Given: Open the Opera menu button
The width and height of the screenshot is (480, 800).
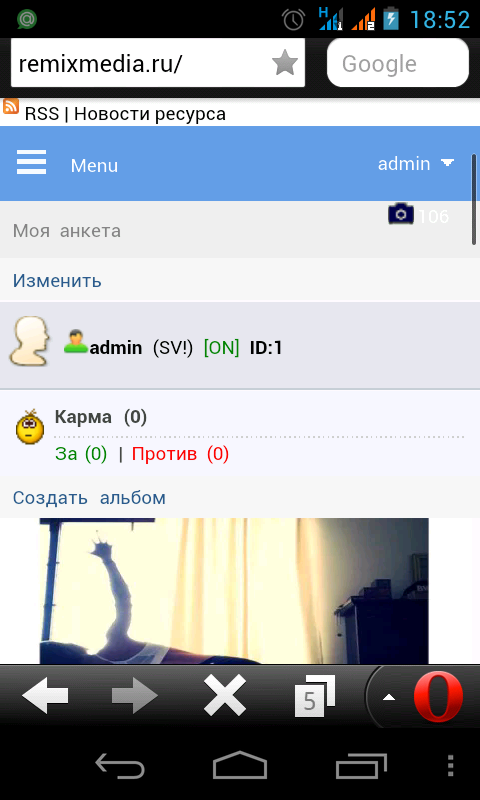Looking at the screenshot, I should pyautogui.click(x=437, y=697).
